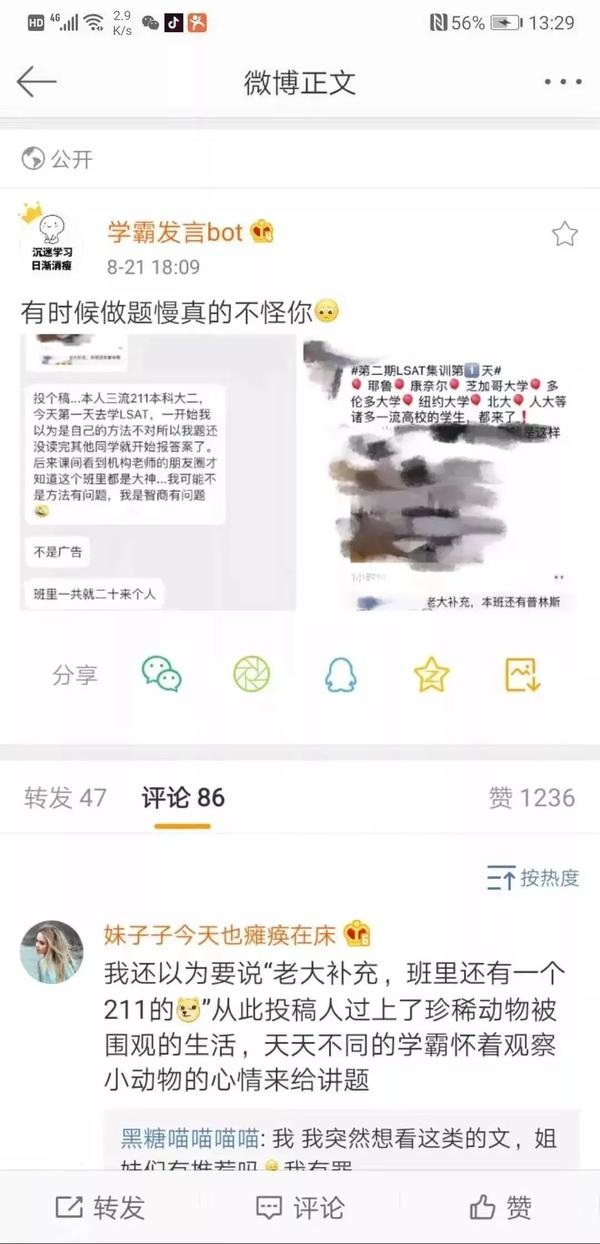This screenshot has width=600, height=1244.
Task: Save the post as a picture
Action: pos(523,675)
